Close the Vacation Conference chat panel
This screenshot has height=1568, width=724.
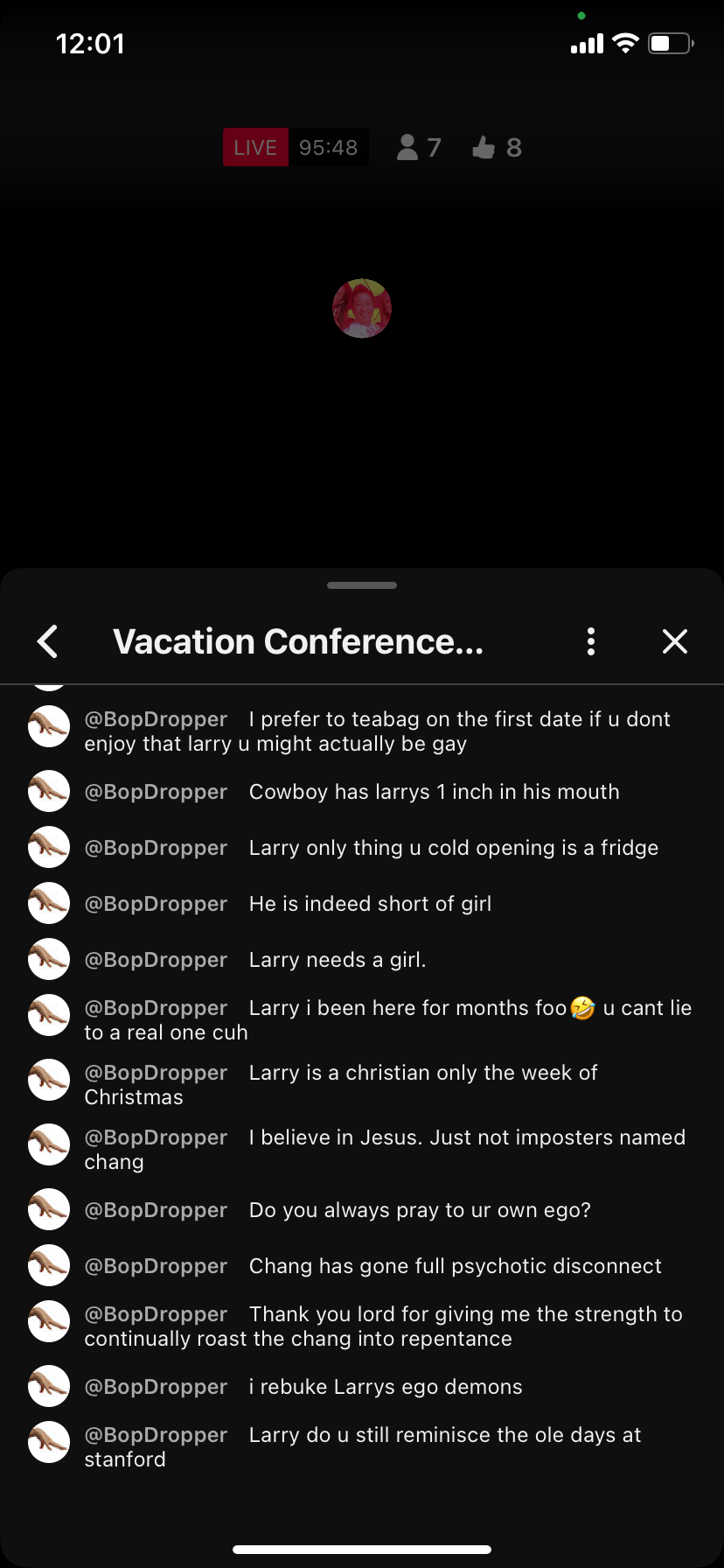[x=675, y=641]
